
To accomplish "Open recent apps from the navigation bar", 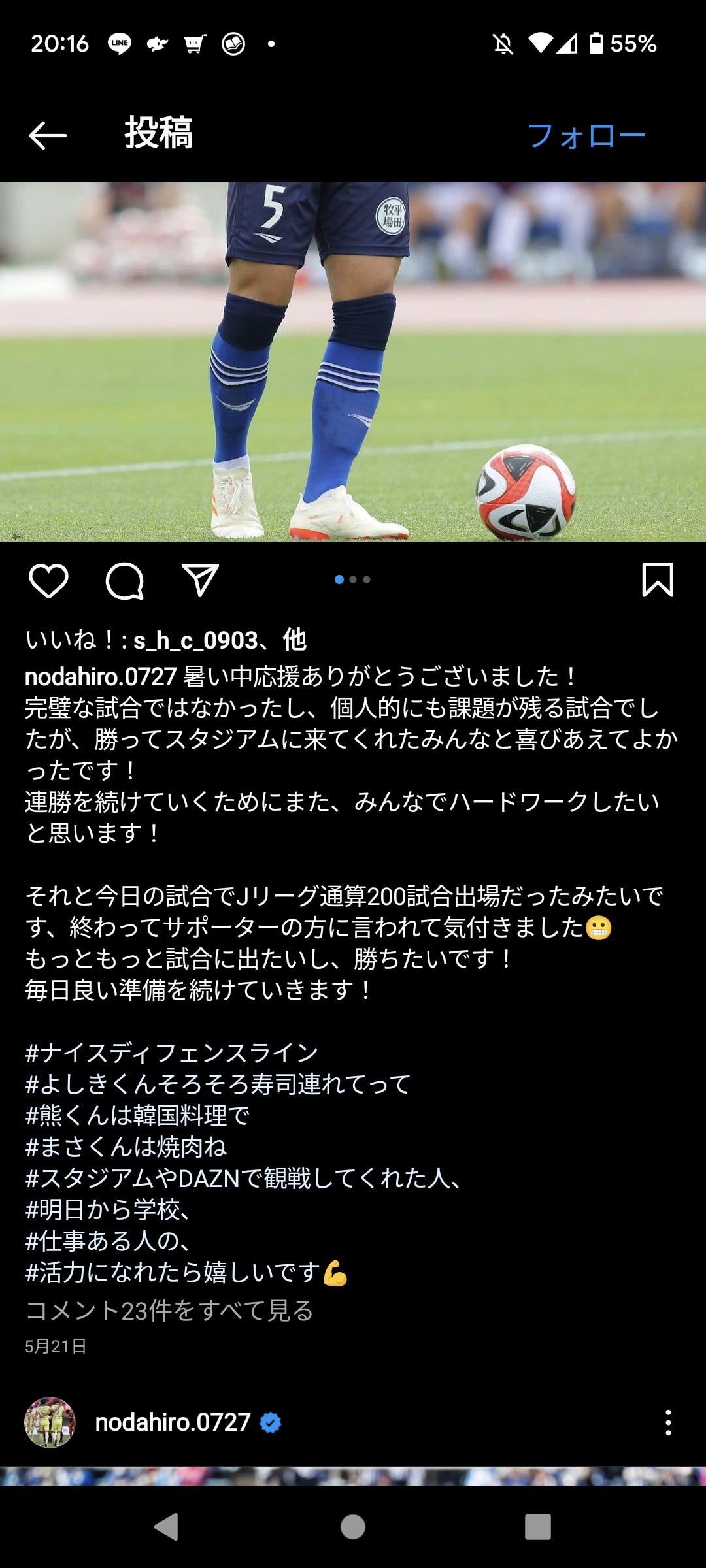I will 537,1527.
